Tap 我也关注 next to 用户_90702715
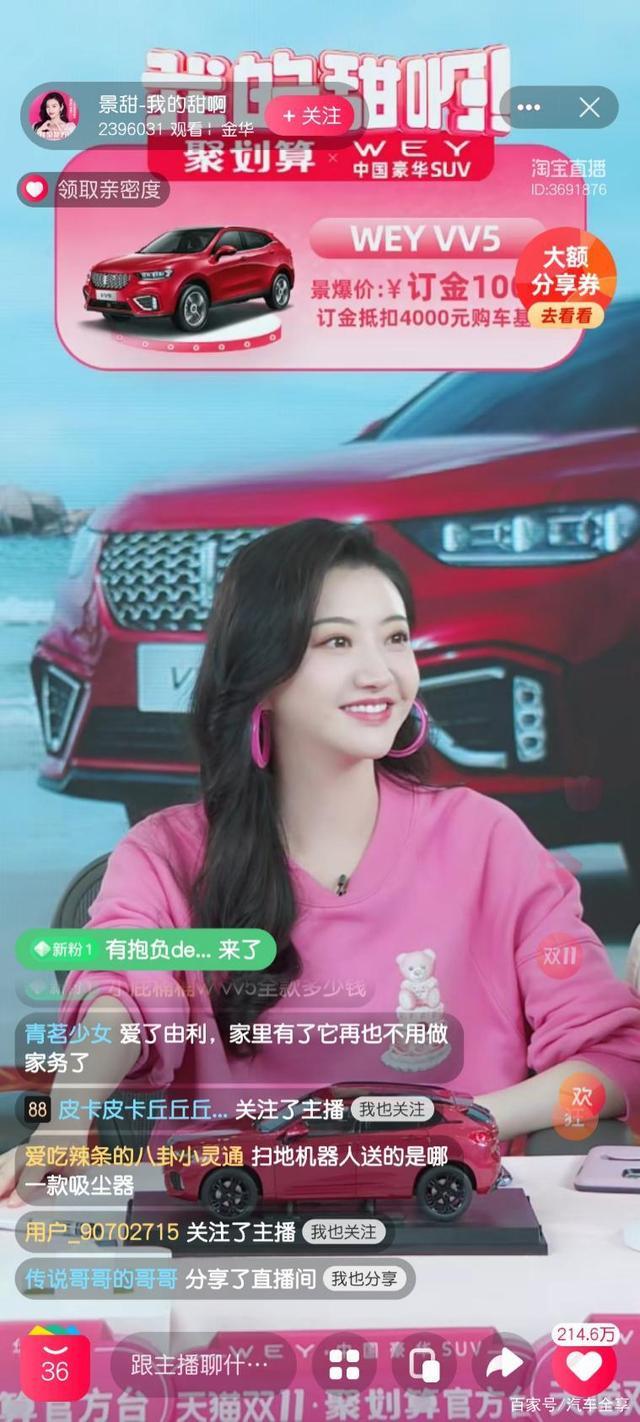 click(x=342, y=1232)
